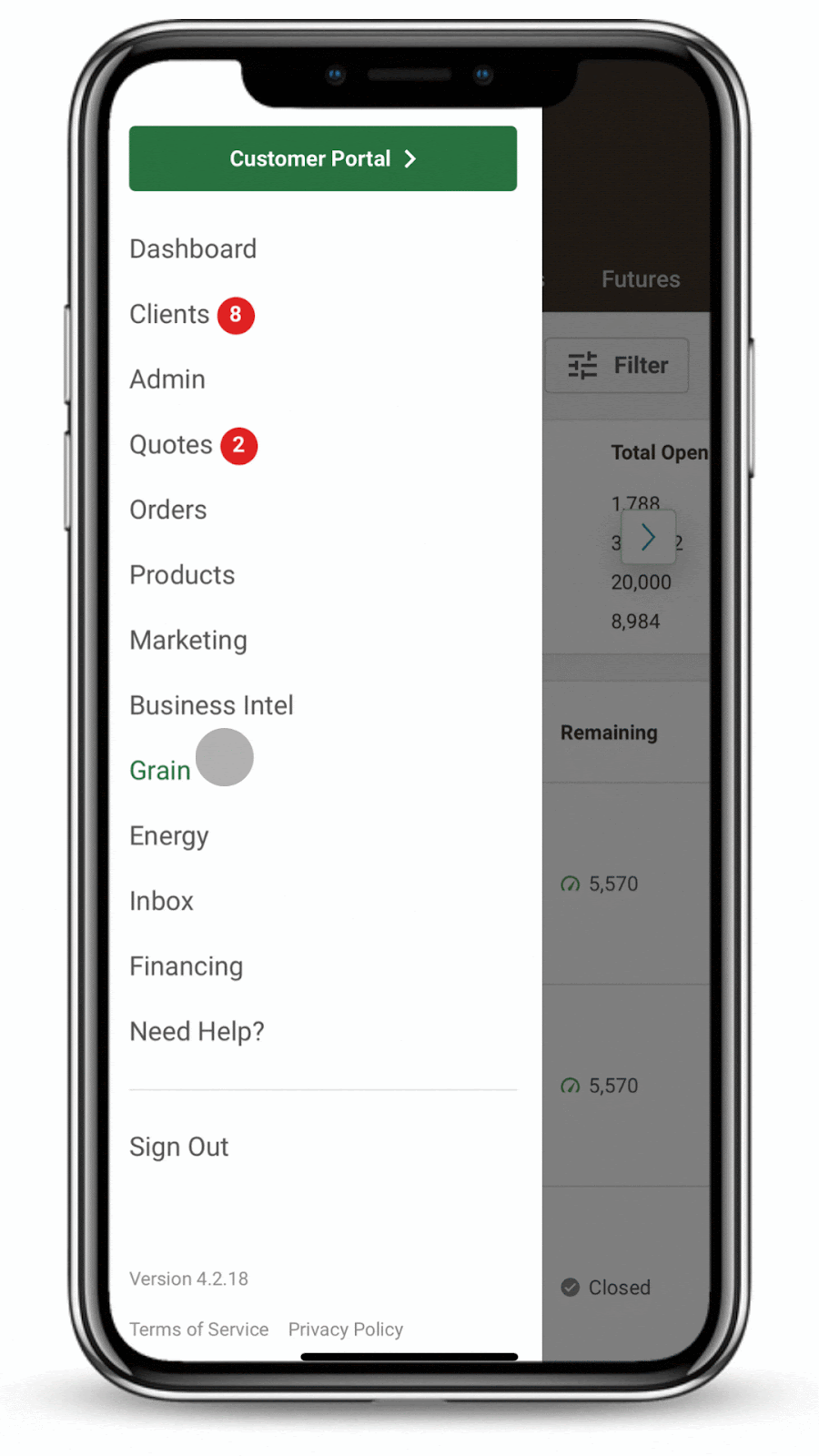Switch to the Futures tab
819x1456 pixels.
641,279
